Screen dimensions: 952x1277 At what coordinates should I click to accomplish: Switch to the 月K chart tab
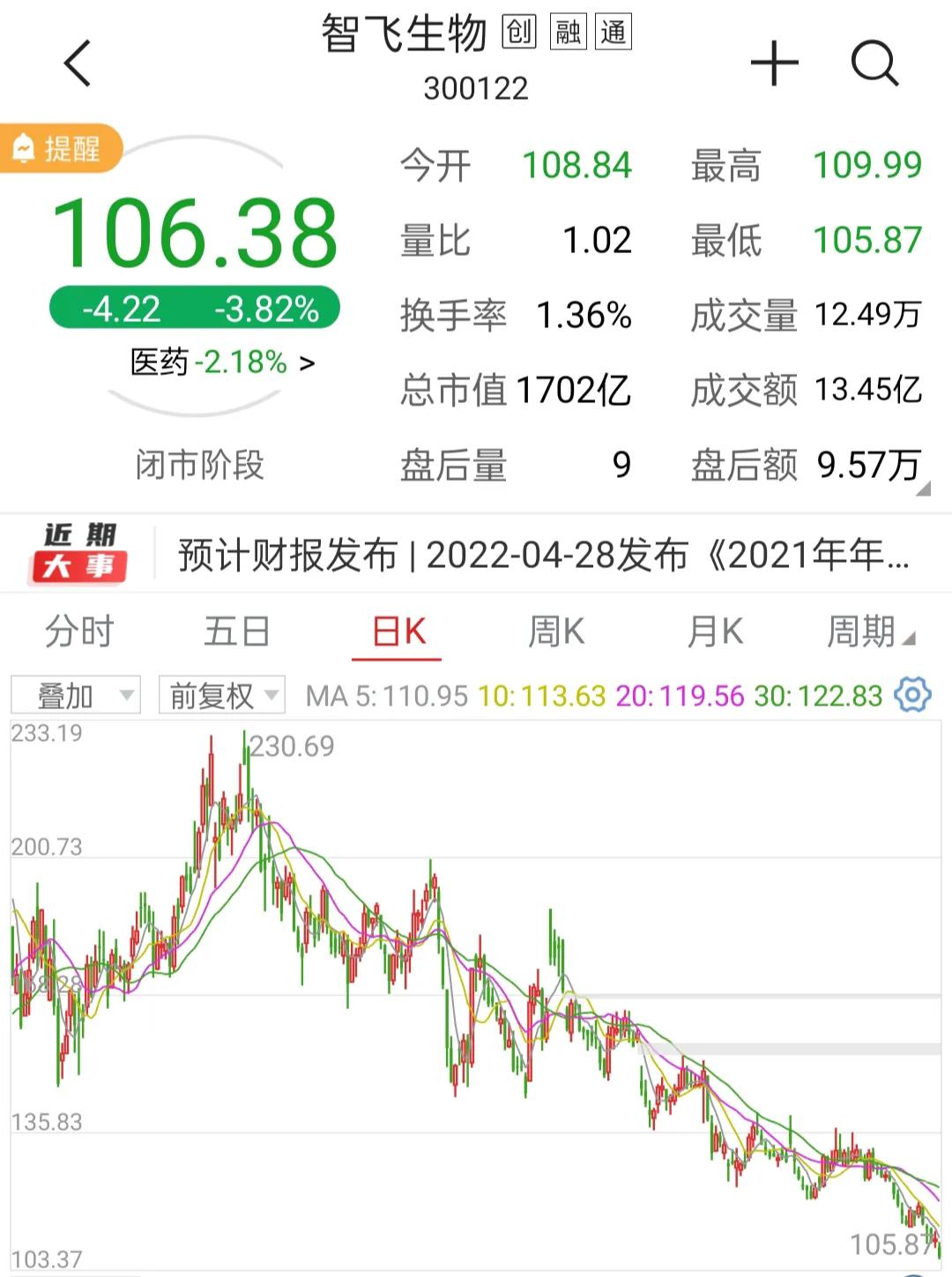pos(715,632)
